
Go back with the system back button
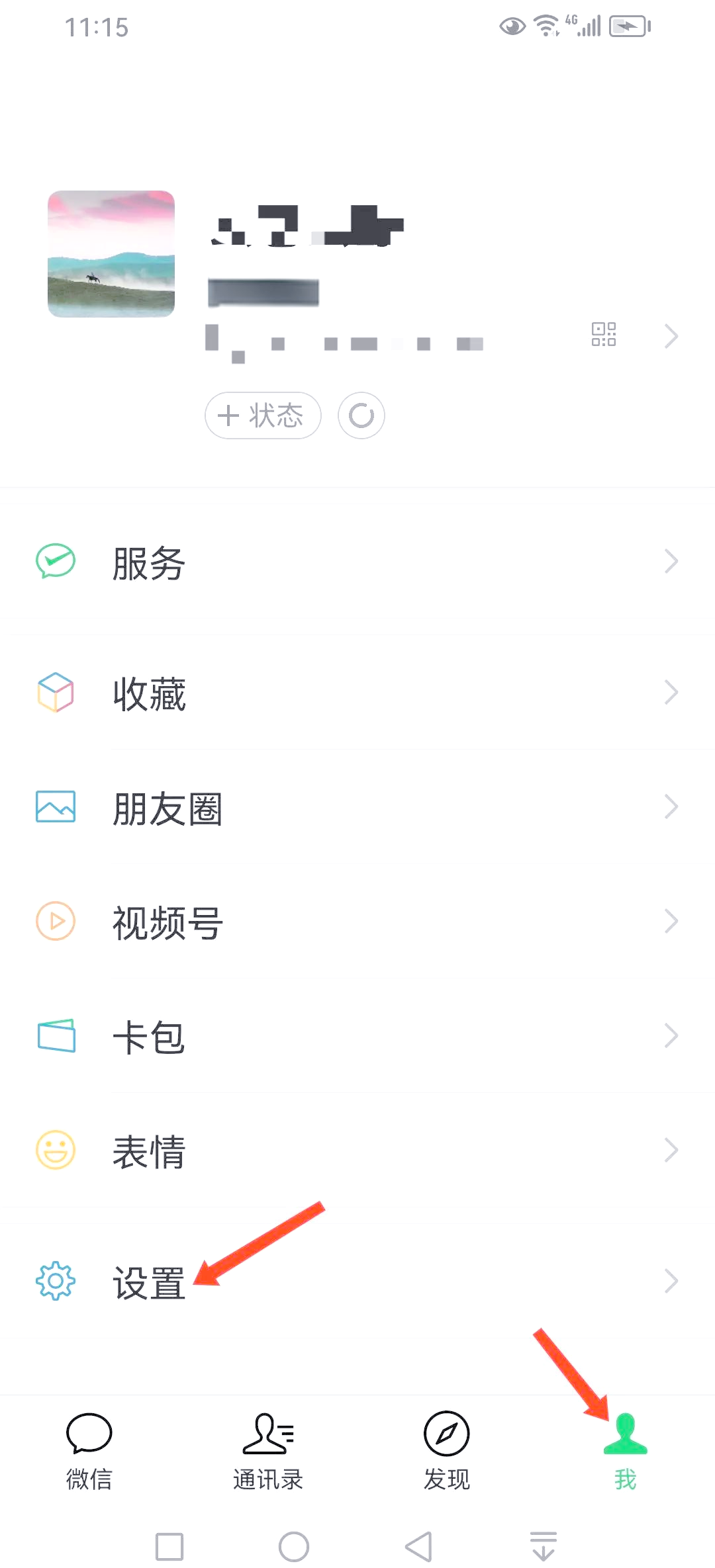coord(418,1547)
